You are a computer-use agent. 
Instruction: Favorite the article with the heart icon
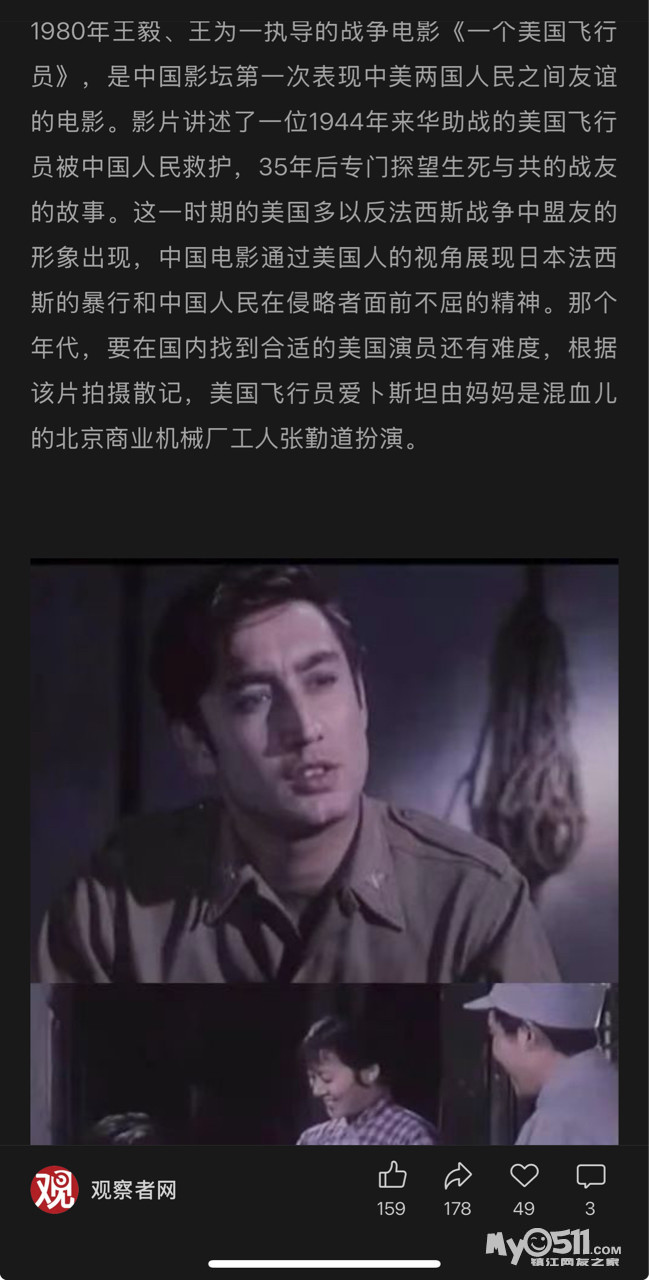coord(524,1175)
